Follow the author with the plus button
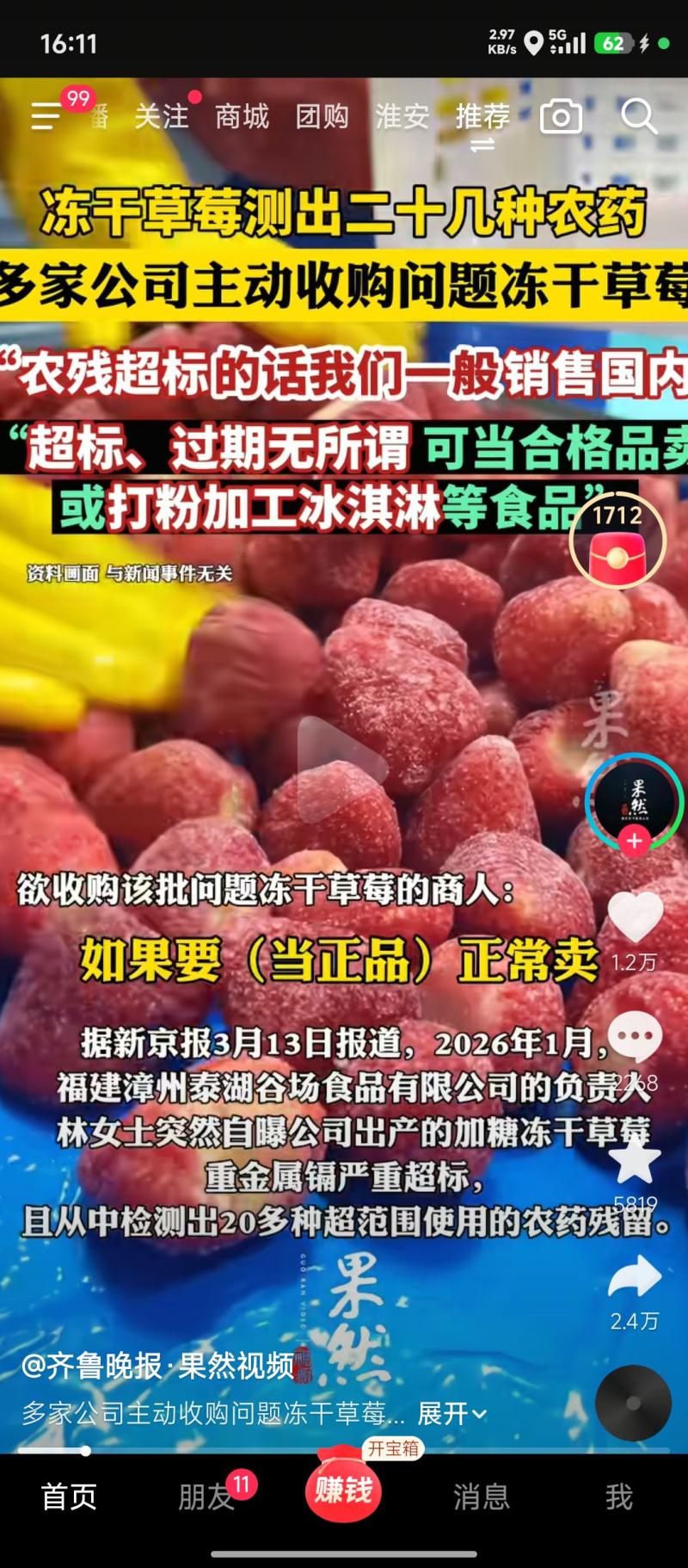The width and height of the screenshot is (688, 1568). (635, 841)
